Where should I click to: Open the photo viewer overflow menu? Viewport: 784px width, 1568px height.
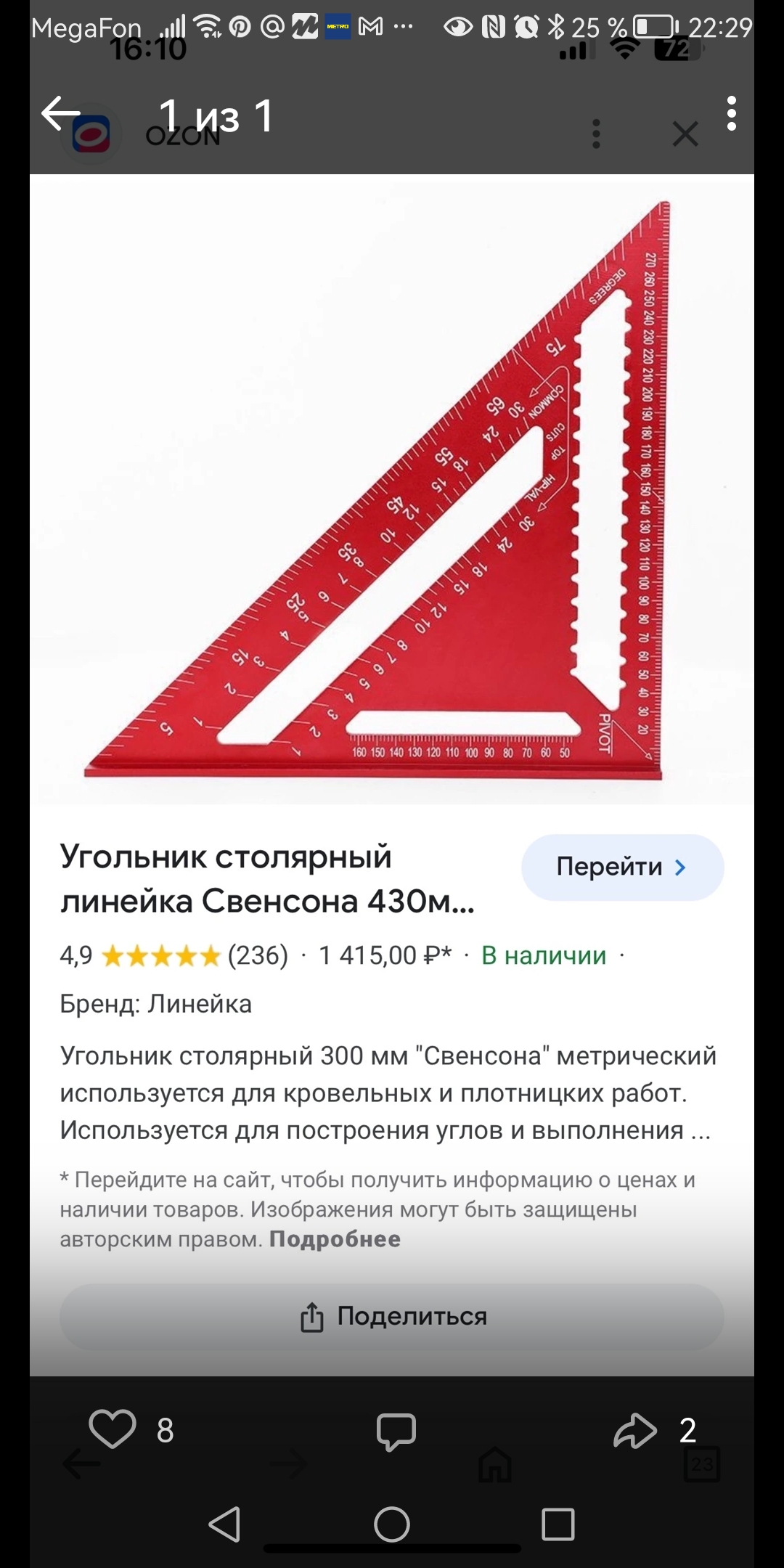click(731, 114)
